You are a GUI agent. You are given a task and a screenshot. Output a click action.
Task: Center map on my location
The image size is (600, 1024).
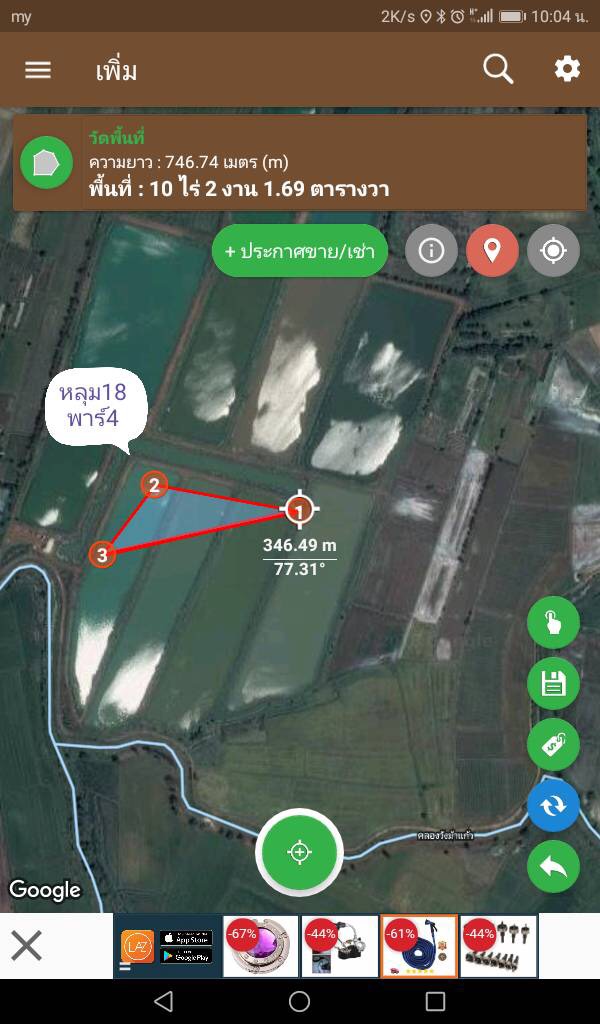click(553, 250)
